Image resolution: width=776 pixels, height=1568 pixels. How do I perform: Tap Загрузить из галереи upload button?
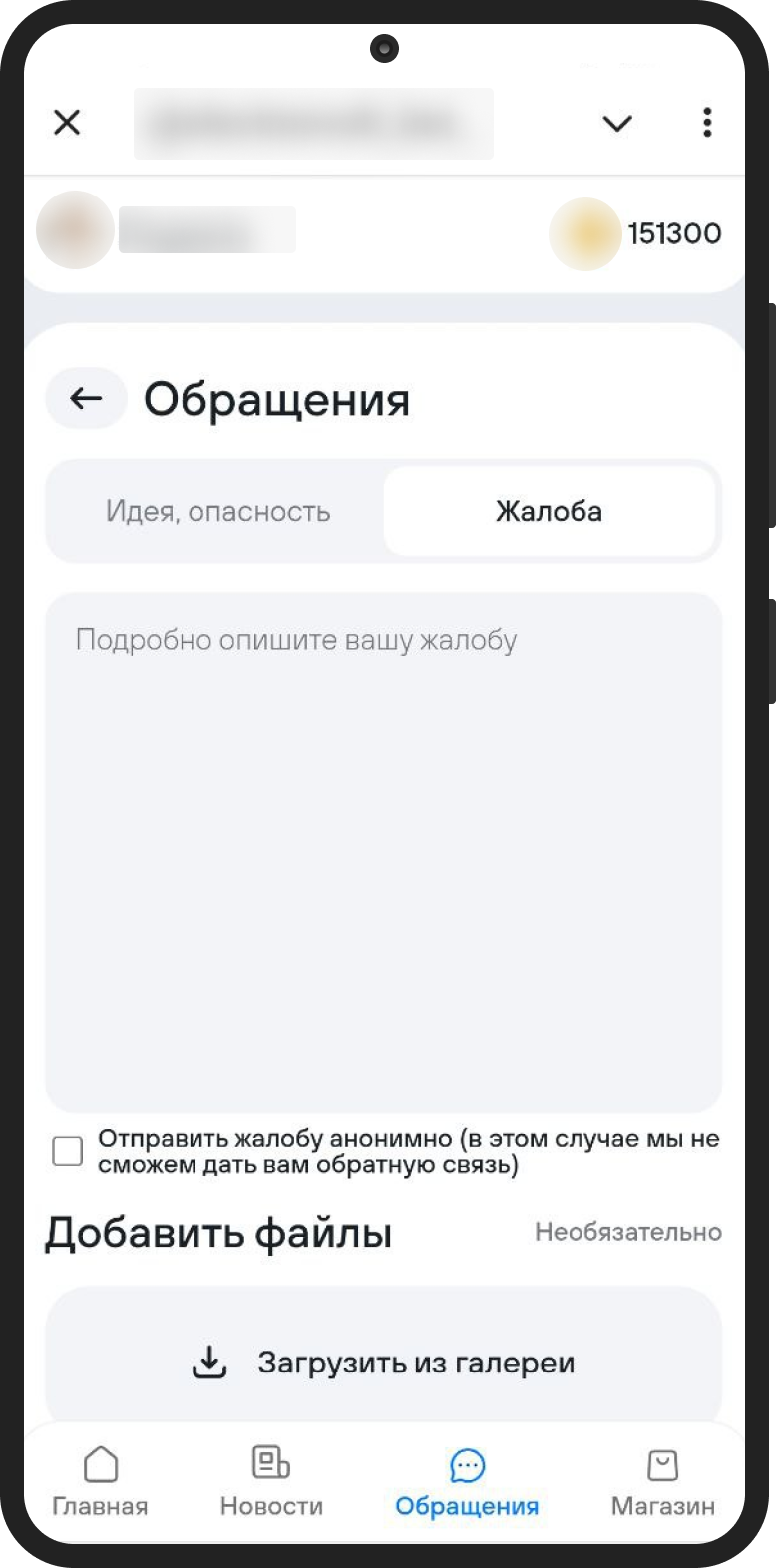pos(383,1363)
